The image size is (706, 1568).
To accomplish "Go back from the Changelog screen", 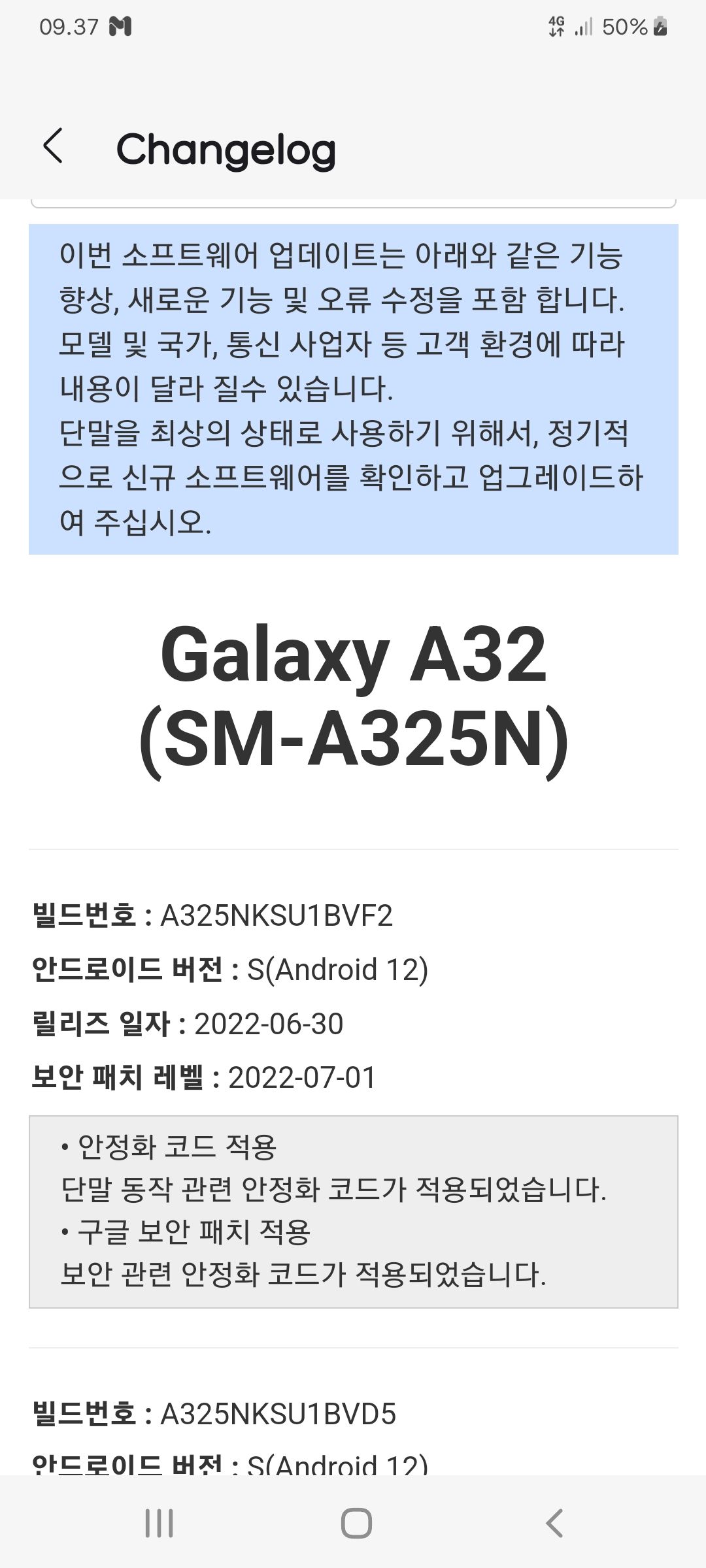I will (54, 146).
